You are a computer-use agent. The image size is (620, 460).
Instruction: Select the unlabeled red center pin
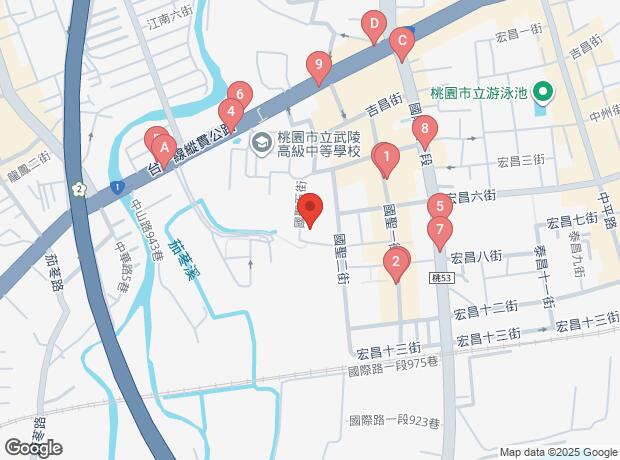click(311, 210)
